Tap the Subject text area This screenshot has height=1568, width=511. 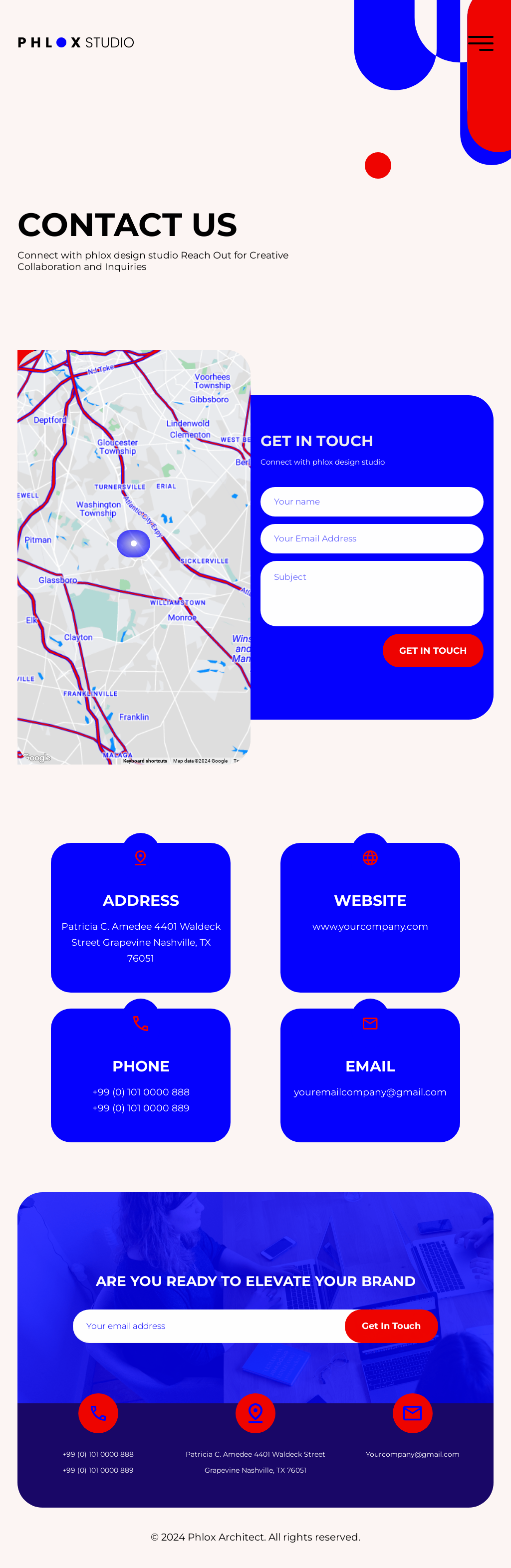(x=372, y=593)
